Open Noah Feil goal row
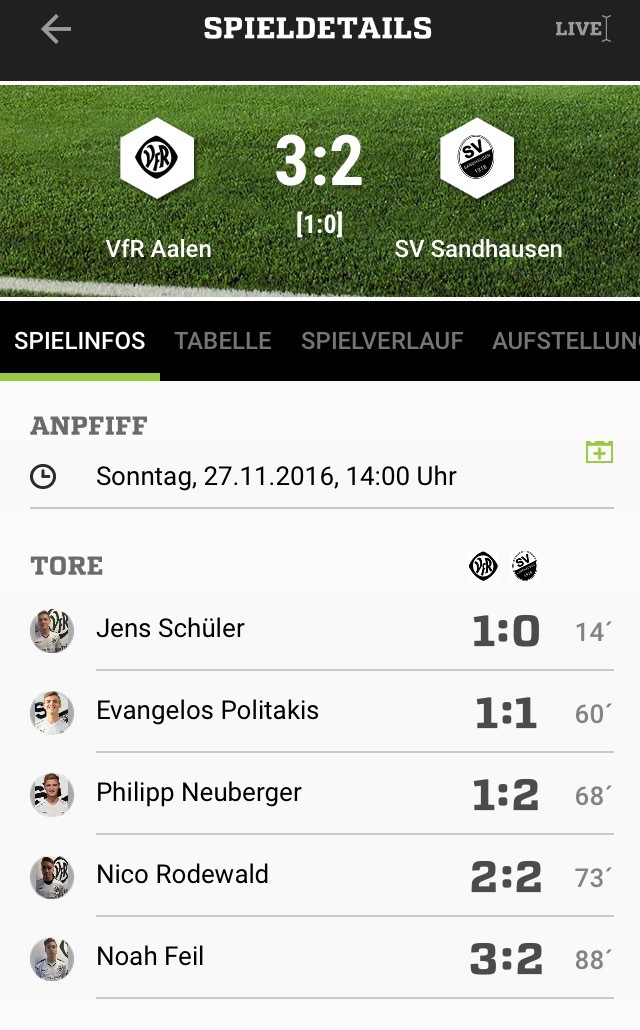640x1030 pixels. (x=320, y=958)
